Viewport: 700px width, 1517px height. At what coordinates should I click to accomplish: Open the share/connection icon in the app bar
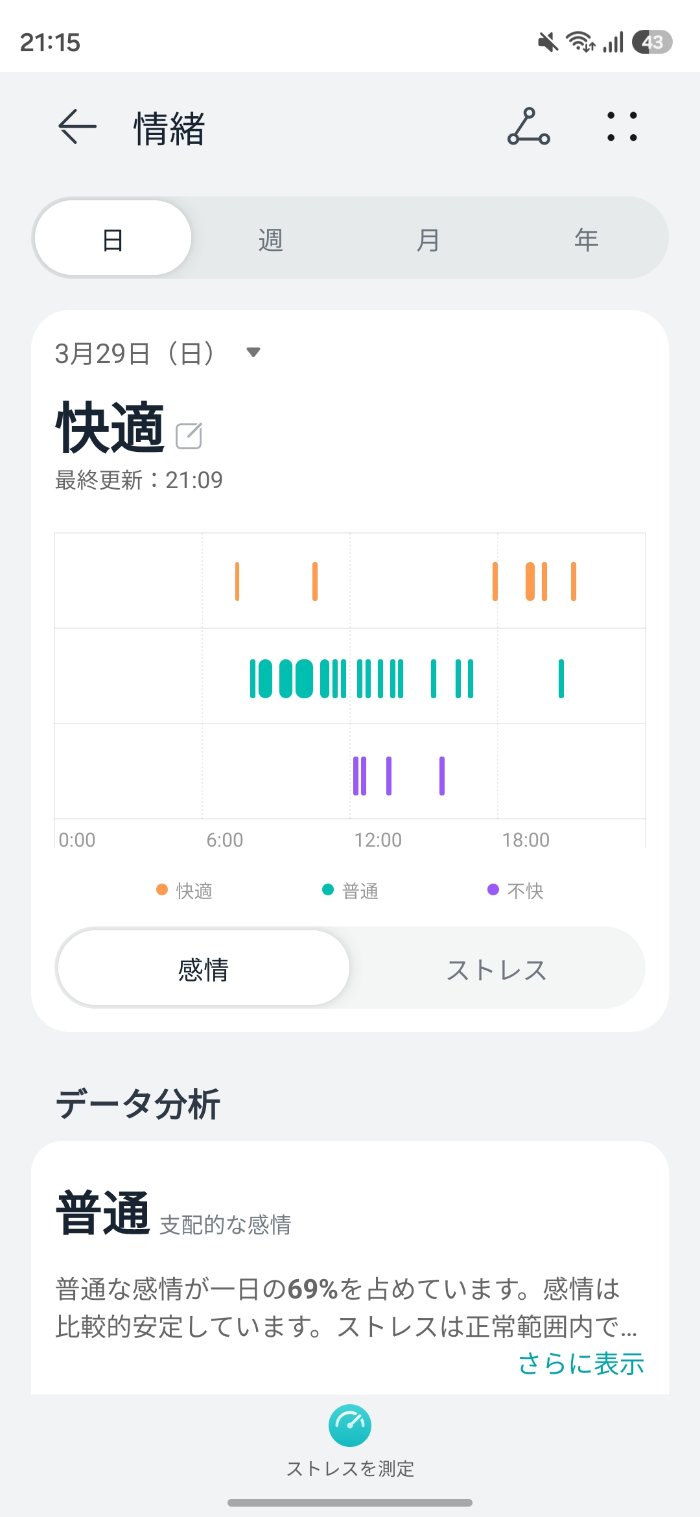[528, 127]
